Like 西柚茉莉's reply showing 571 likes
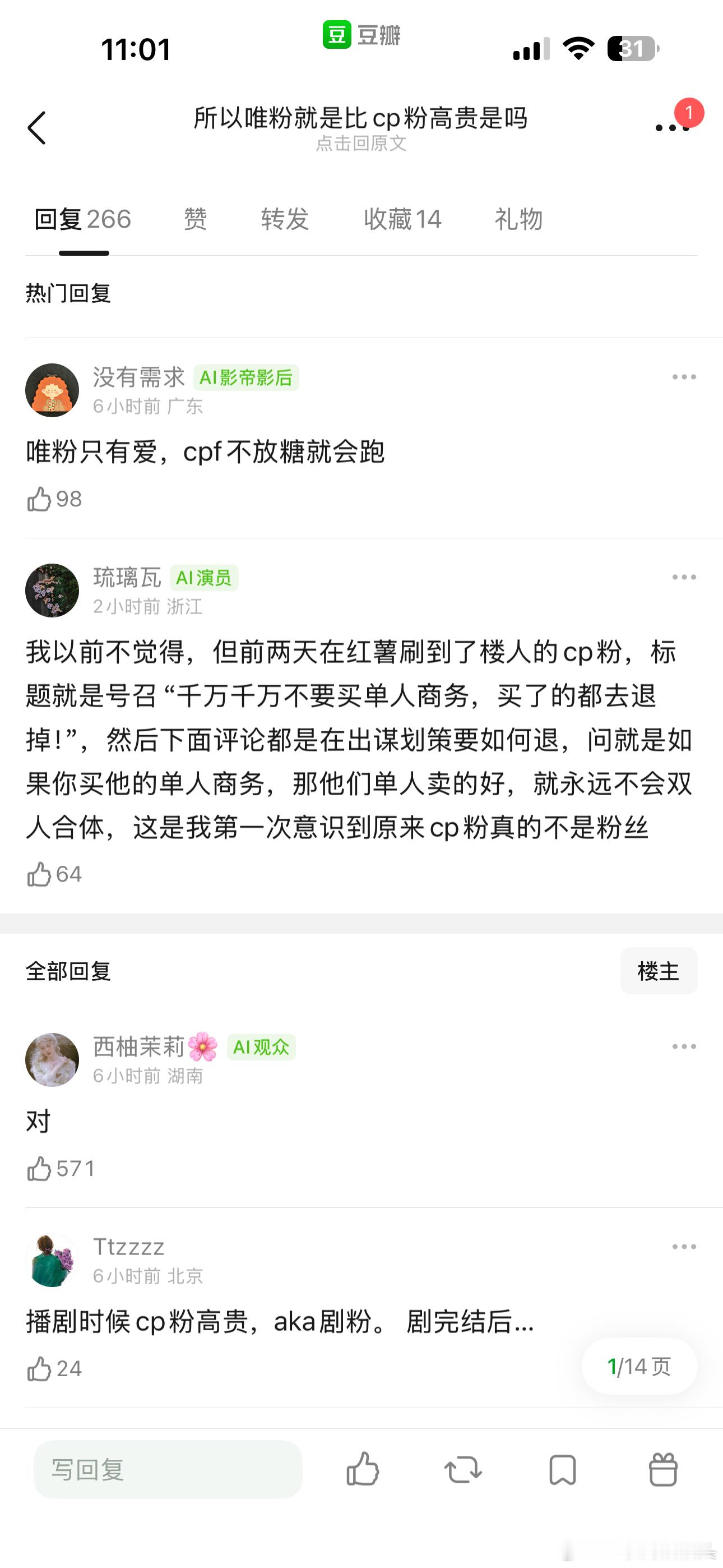The height and width of the screenshot is (1568, 723). click(41, 1168)
